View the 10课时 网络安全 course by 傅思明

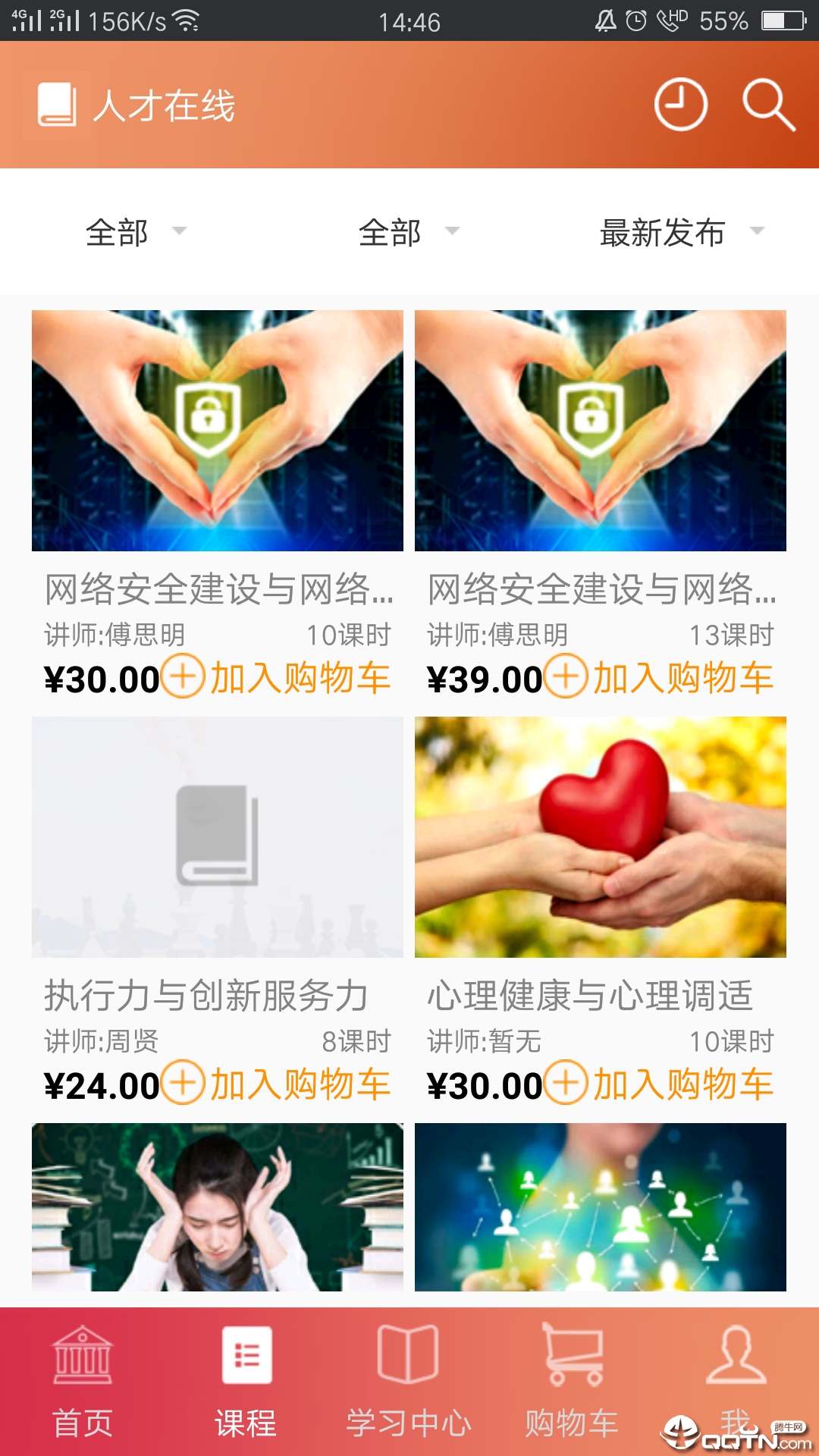[x=218, y=431]
